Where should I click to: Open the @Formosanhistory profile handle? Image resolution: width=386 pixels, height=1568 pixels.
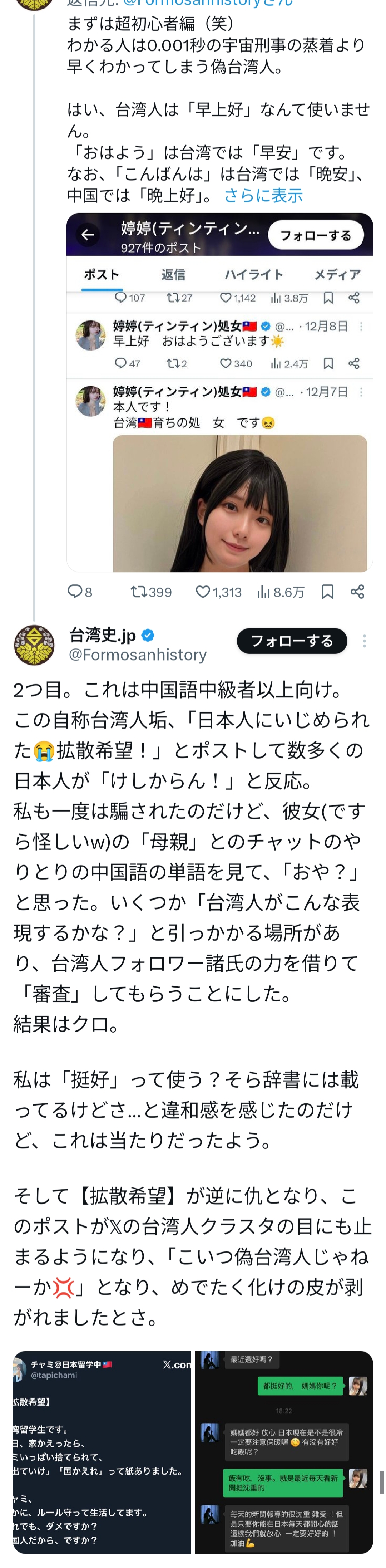(137, 655)
